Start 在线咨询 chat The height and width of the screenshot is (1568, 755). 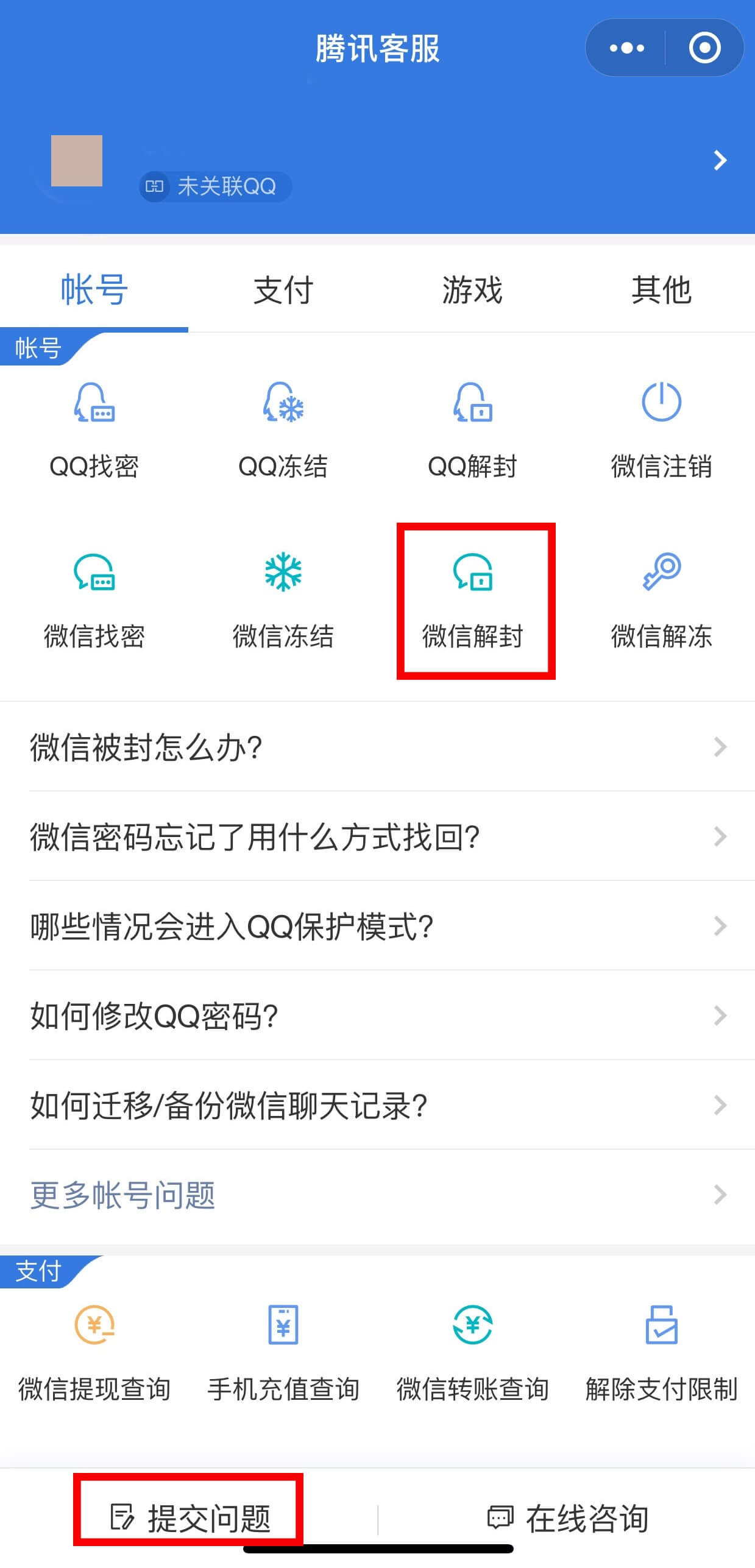[568, 1518]
